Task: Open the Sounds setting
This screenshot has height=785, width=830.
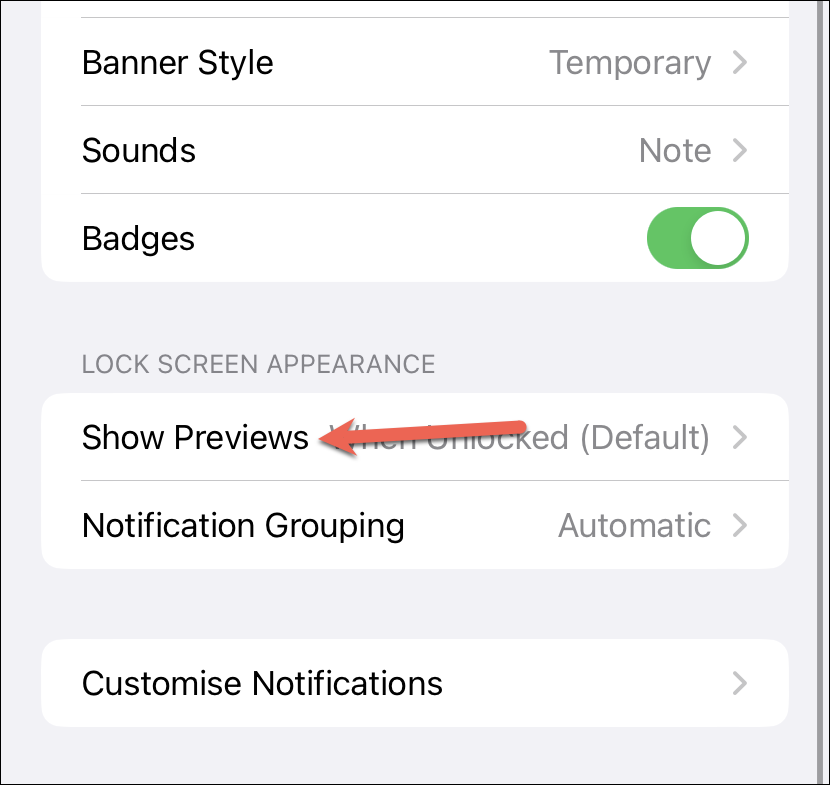Action: point(414,150)
